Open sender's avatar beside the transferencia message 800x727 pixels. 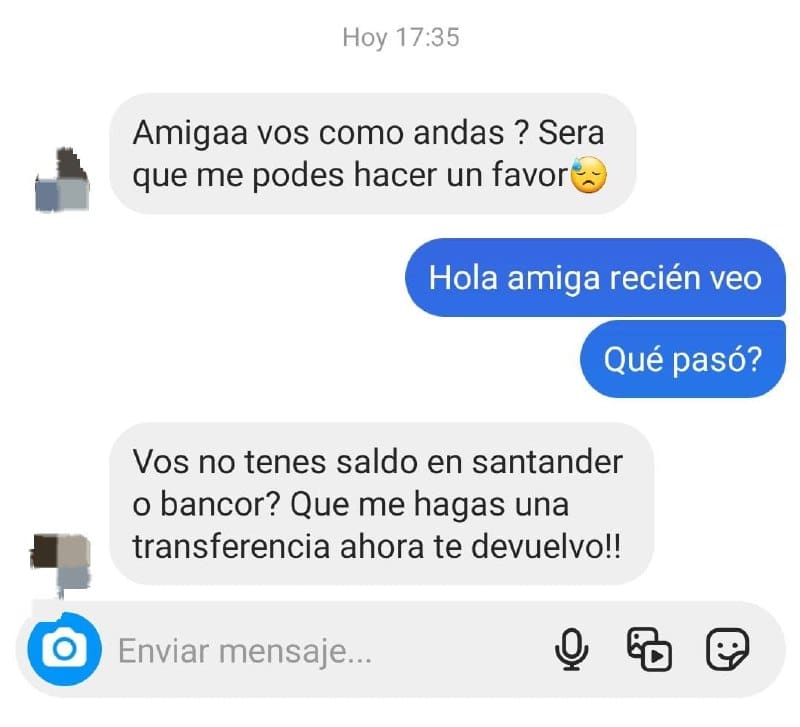point(62,560)
